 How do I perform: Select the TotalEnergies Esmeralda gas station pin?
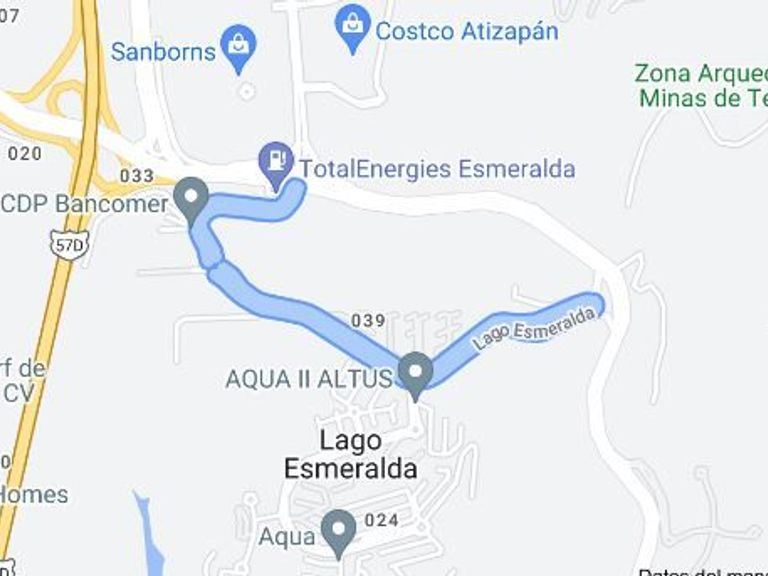tap(275, 163)
